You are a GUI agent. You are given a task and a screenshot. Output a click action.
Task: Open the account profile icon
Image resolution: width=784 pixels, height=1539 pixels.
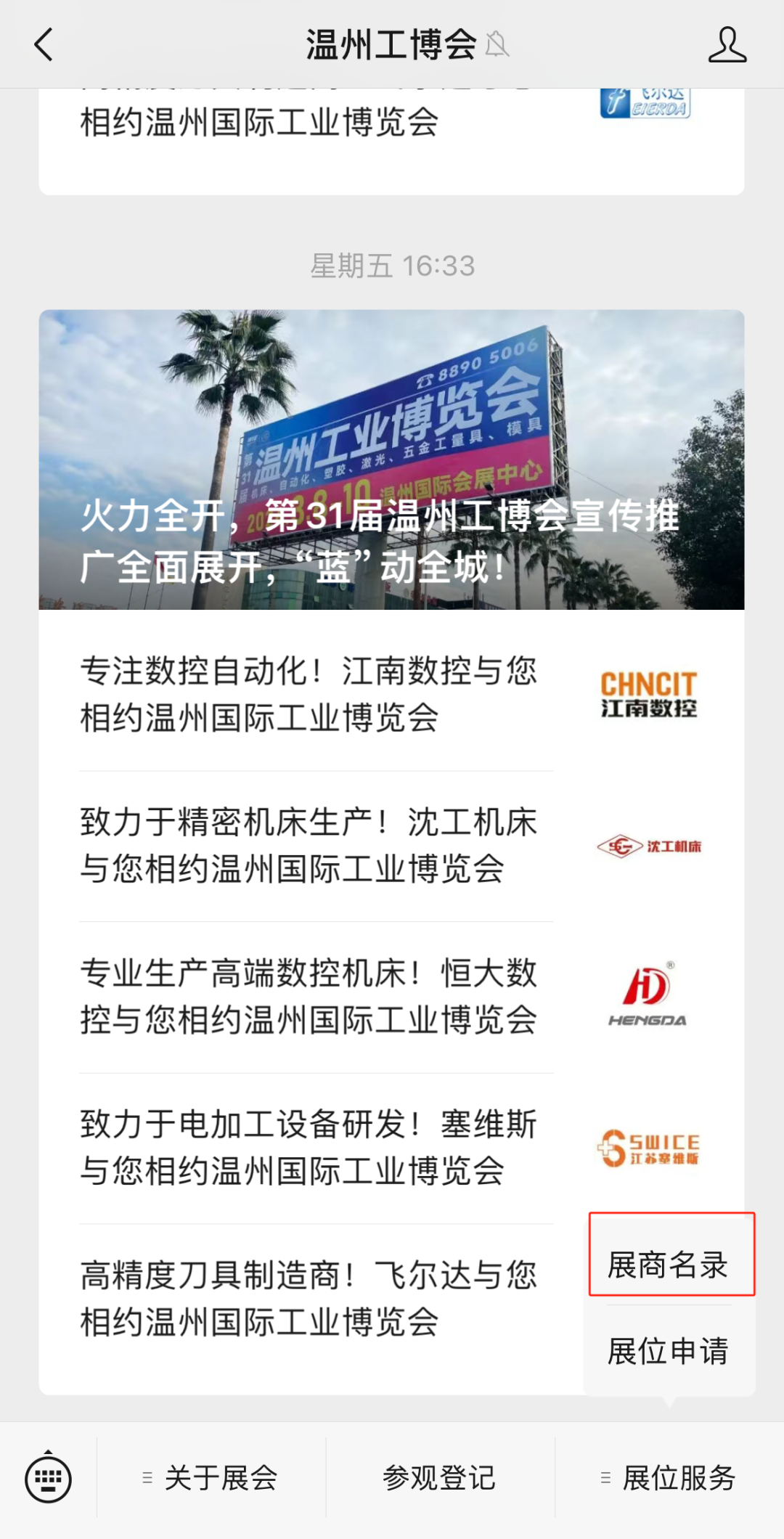(x=727, y=45)
